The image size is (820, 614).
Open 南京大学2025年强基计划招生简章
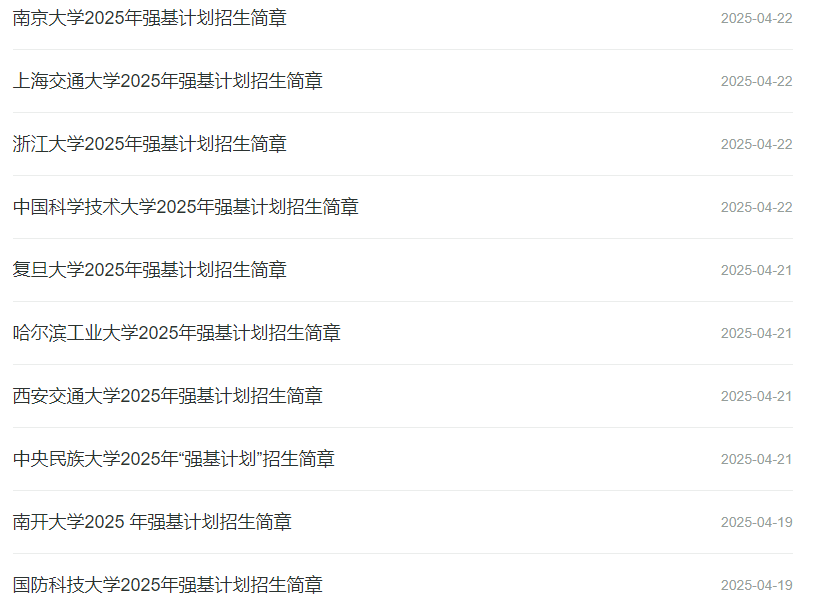(x=150, y=18)
